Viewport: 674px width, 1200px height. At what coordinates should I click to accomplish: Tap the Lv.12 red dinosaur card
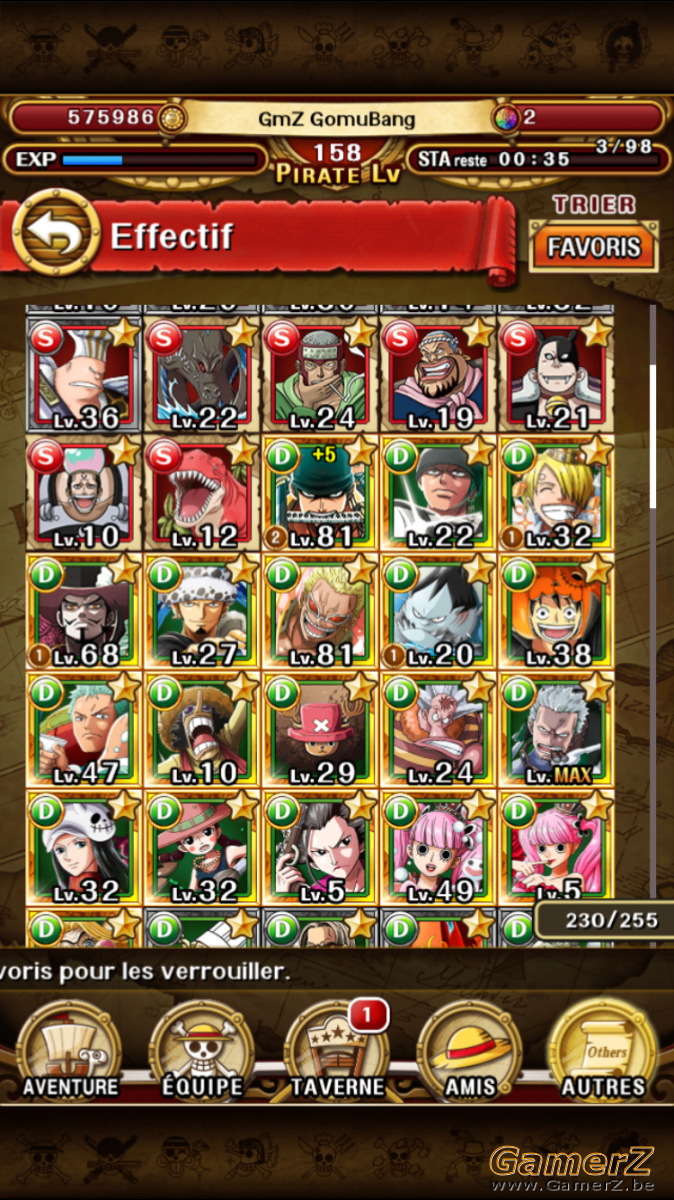202,492
